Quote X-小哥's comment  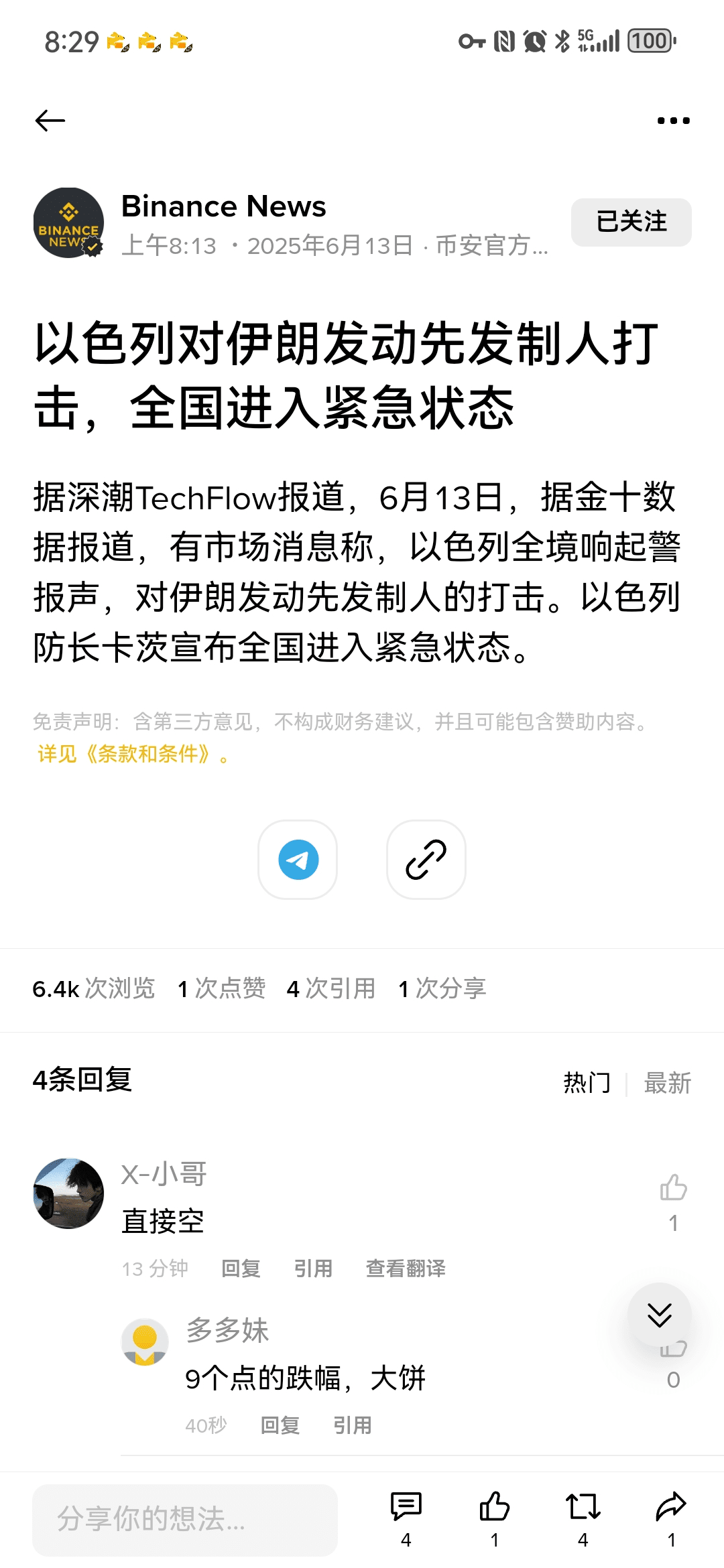point(313,1268)
